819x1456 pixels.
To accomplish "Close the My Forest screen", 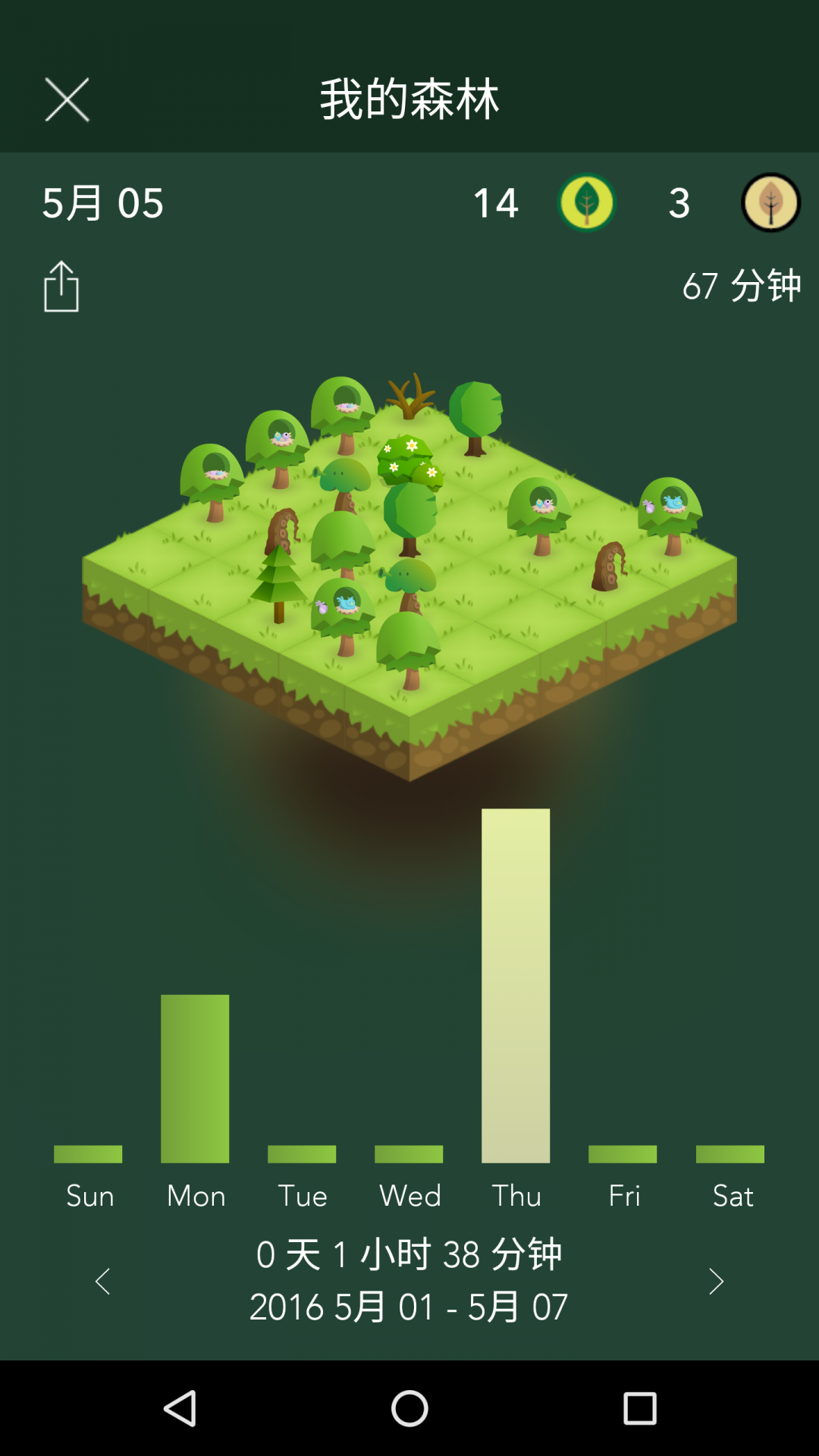I will 67,99.
